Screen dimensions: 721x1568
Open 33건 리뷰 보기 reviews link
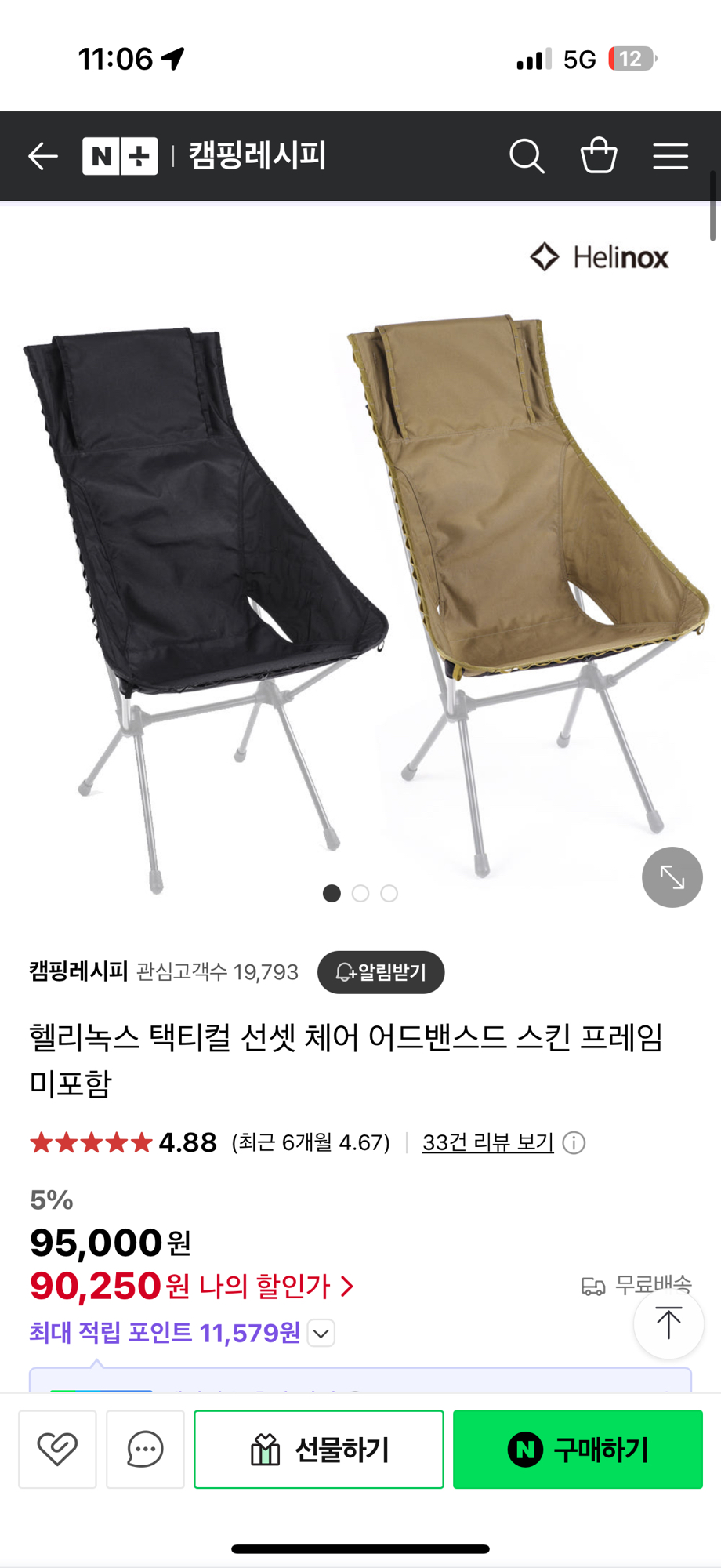pyautogui.click(x=487, y=1142)
